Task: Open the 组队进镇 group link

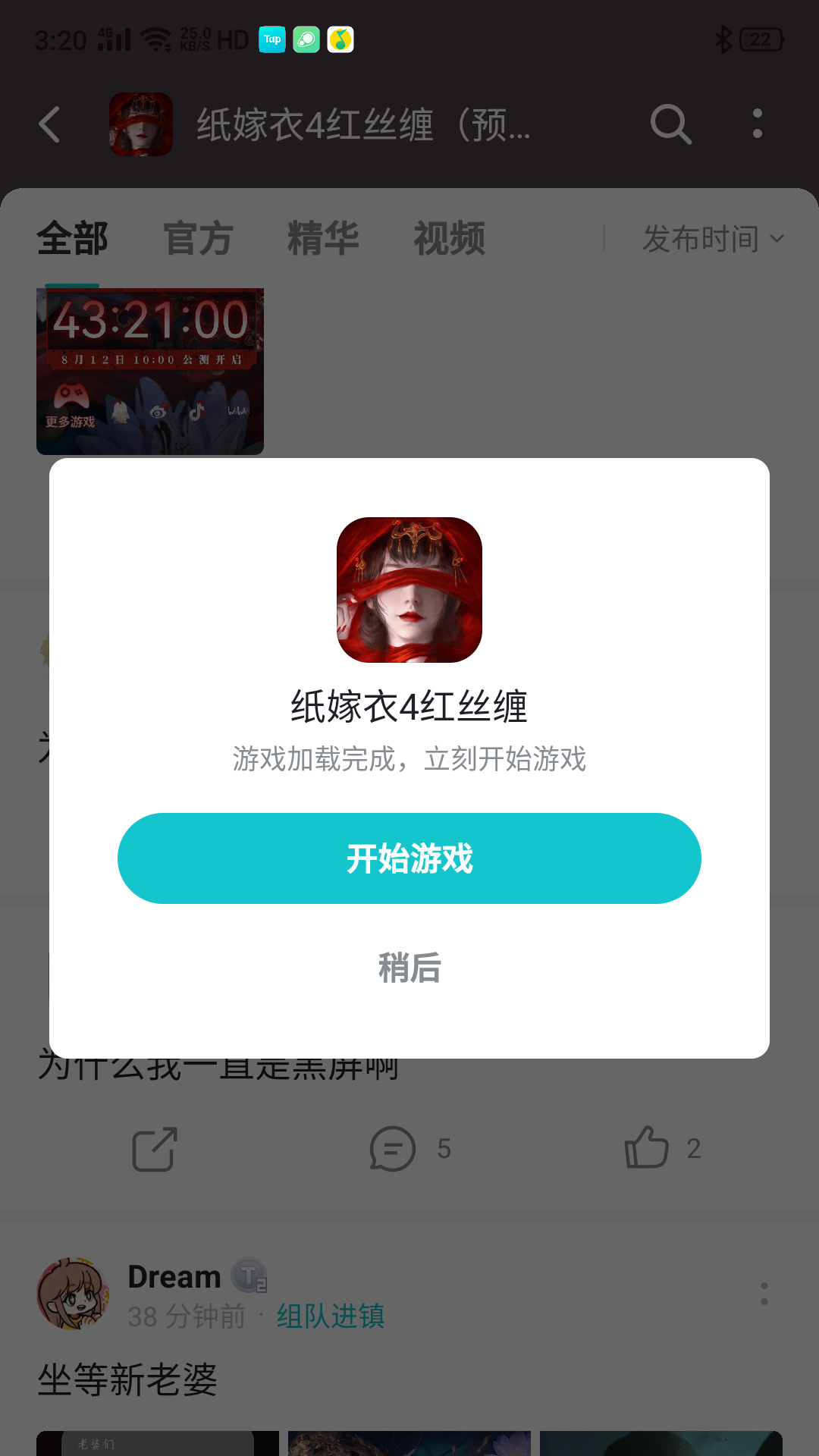Action: pyautogui.click(x=331, y=1317)
